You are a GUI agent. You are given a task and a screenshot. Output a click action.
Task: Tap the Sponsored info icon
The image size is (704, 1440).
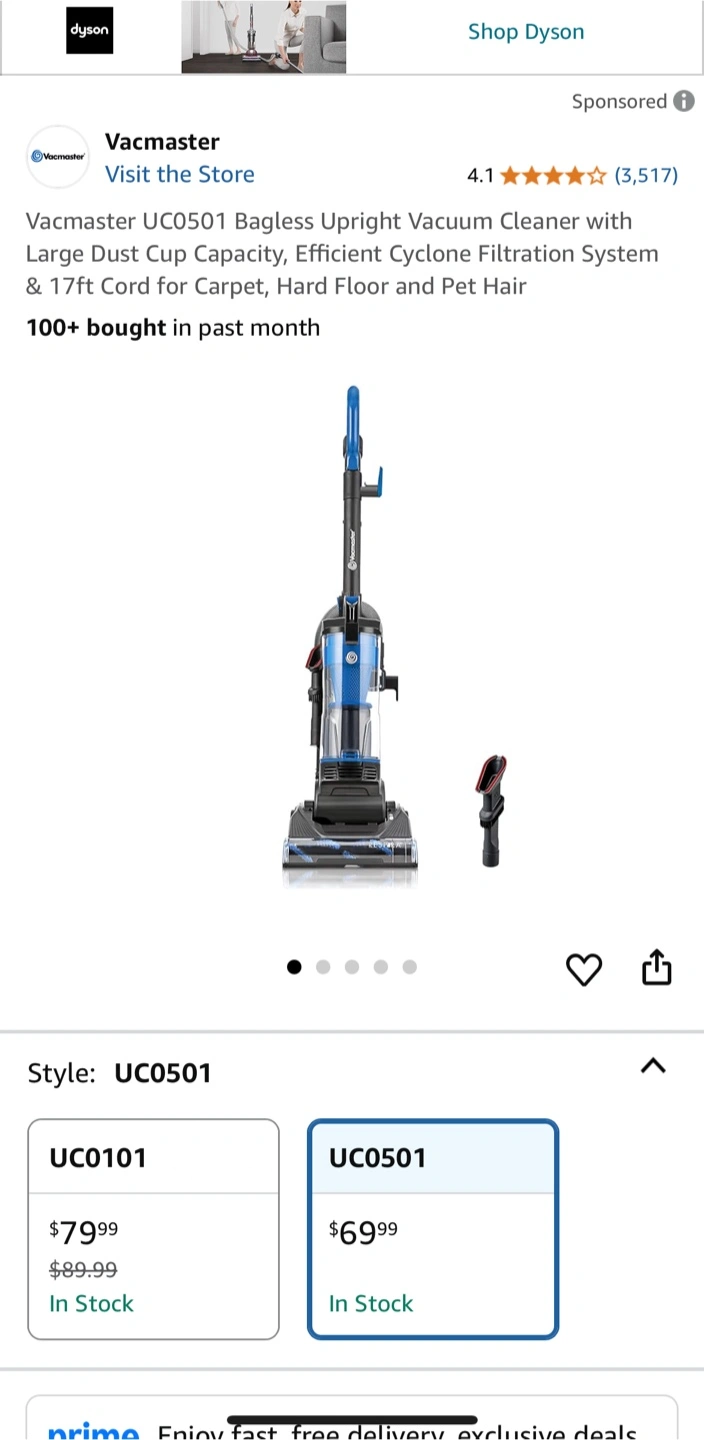pyautogui.click(x=684, y=101)
